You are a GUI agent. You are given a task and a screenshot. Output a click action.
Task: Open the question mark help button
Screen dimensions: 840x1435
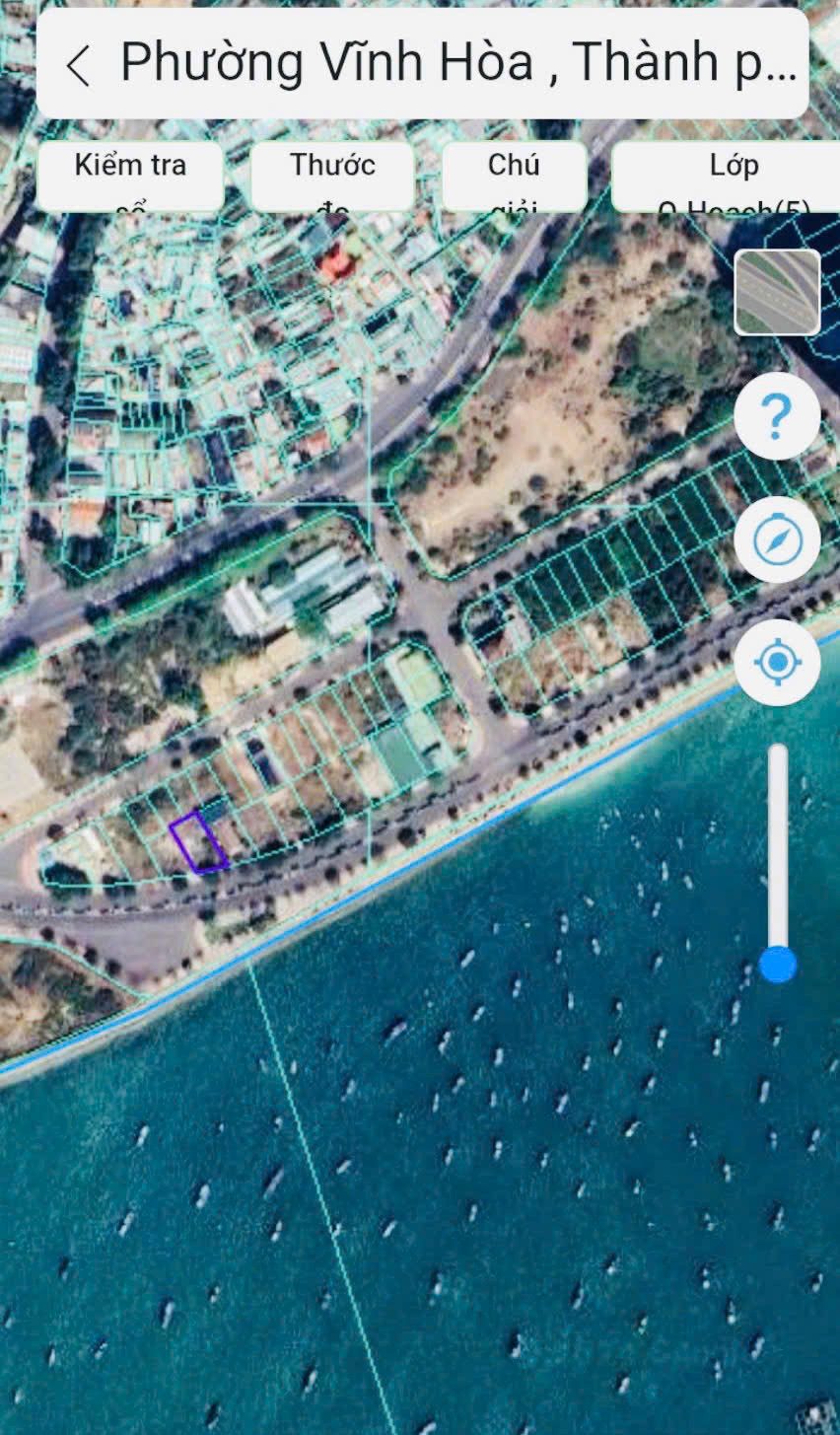point(777,416)
